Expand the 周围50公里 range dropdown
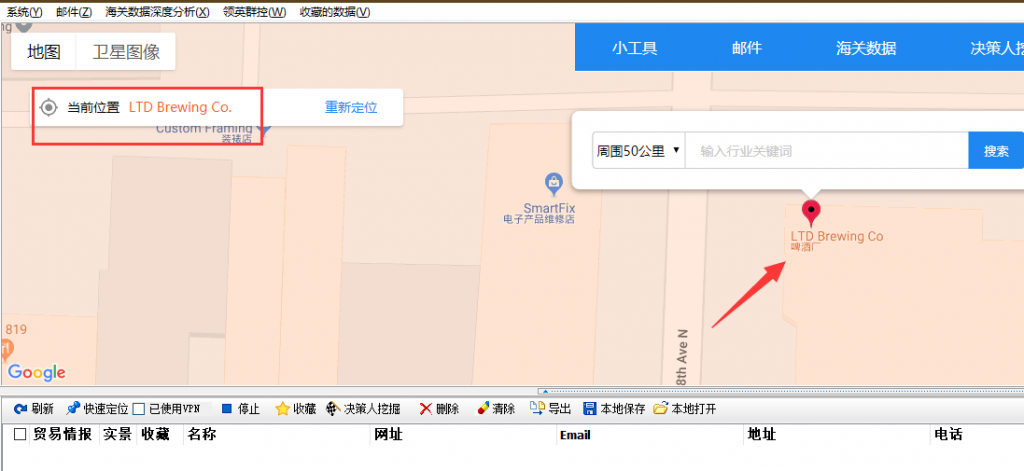1024x471 pixels. [638, 151]
